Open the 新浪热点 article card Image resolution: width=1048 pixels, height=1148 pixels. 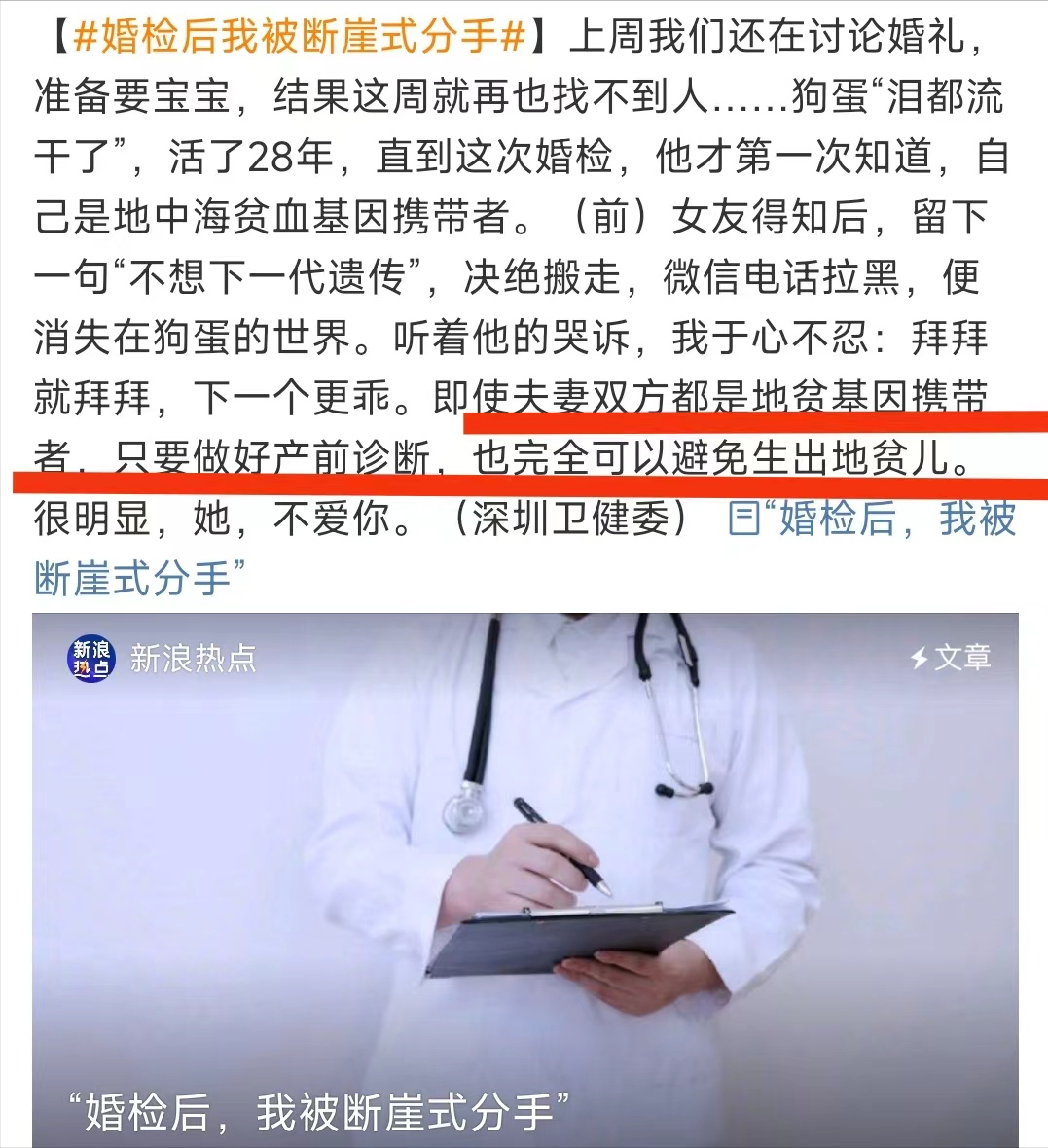(x=524, y=876)
